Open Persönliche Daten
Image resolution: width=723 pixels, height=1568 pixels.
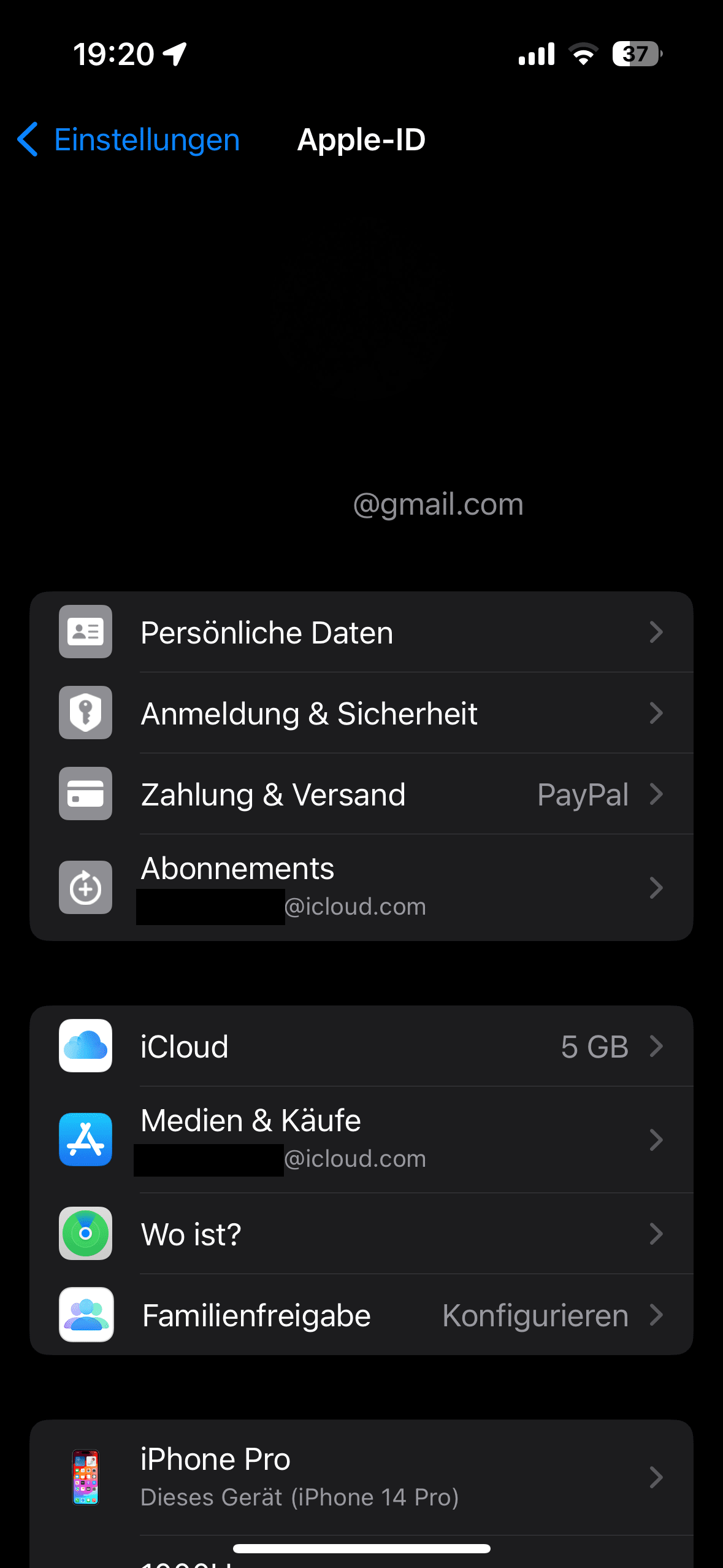click(x=361, y=632)
